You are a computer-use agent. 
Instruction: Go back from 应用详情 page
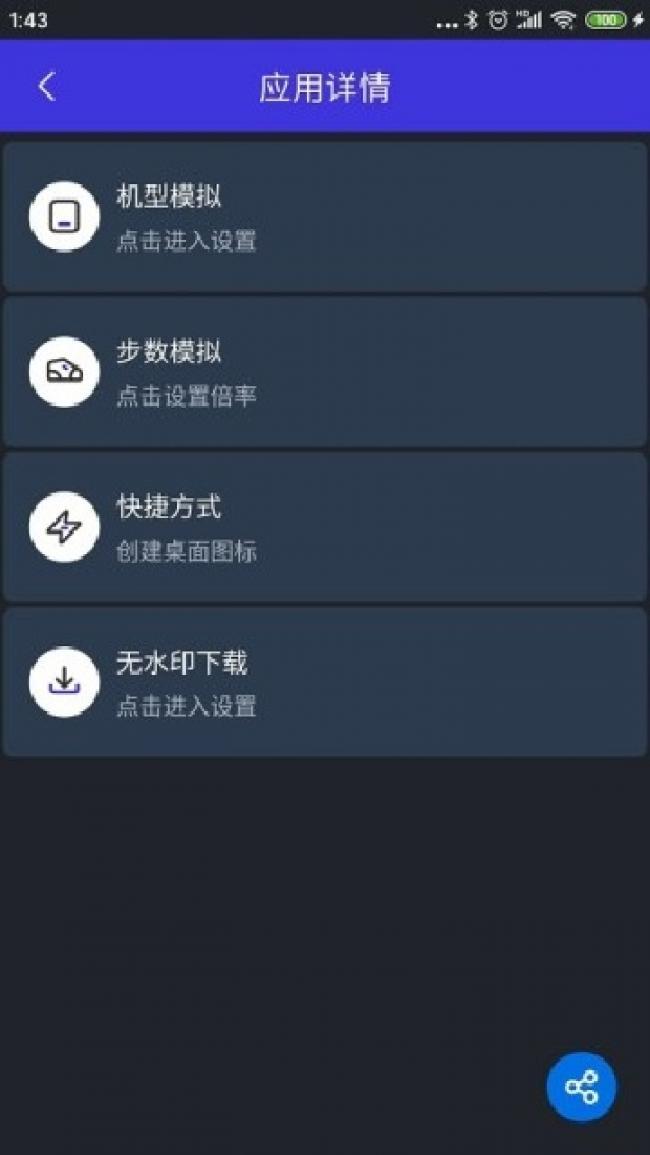click(x=47, y=87)
